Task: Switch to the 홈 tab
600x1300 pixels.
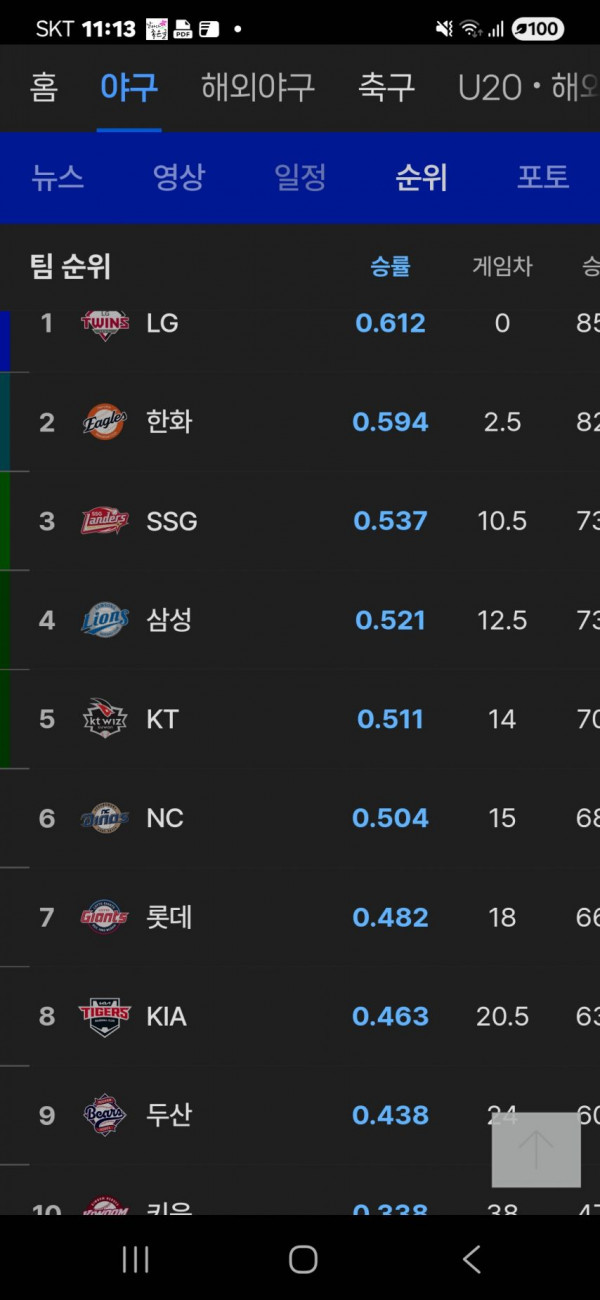Action: (x=44, y=88)
